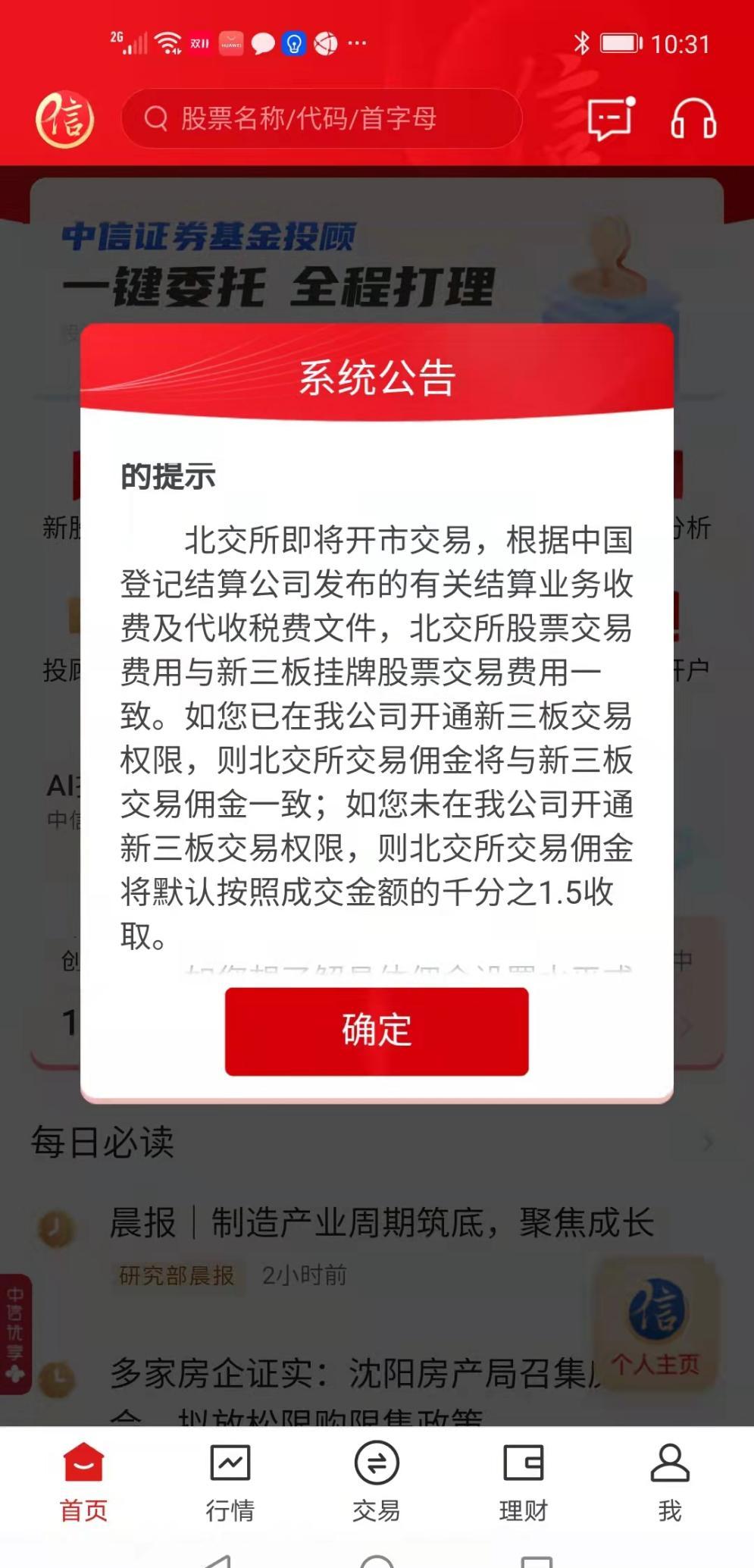Open 晨报 制造产业周期筑底 article
The width and height of the screenshot is (754, 1568).
pos(381,1222)
